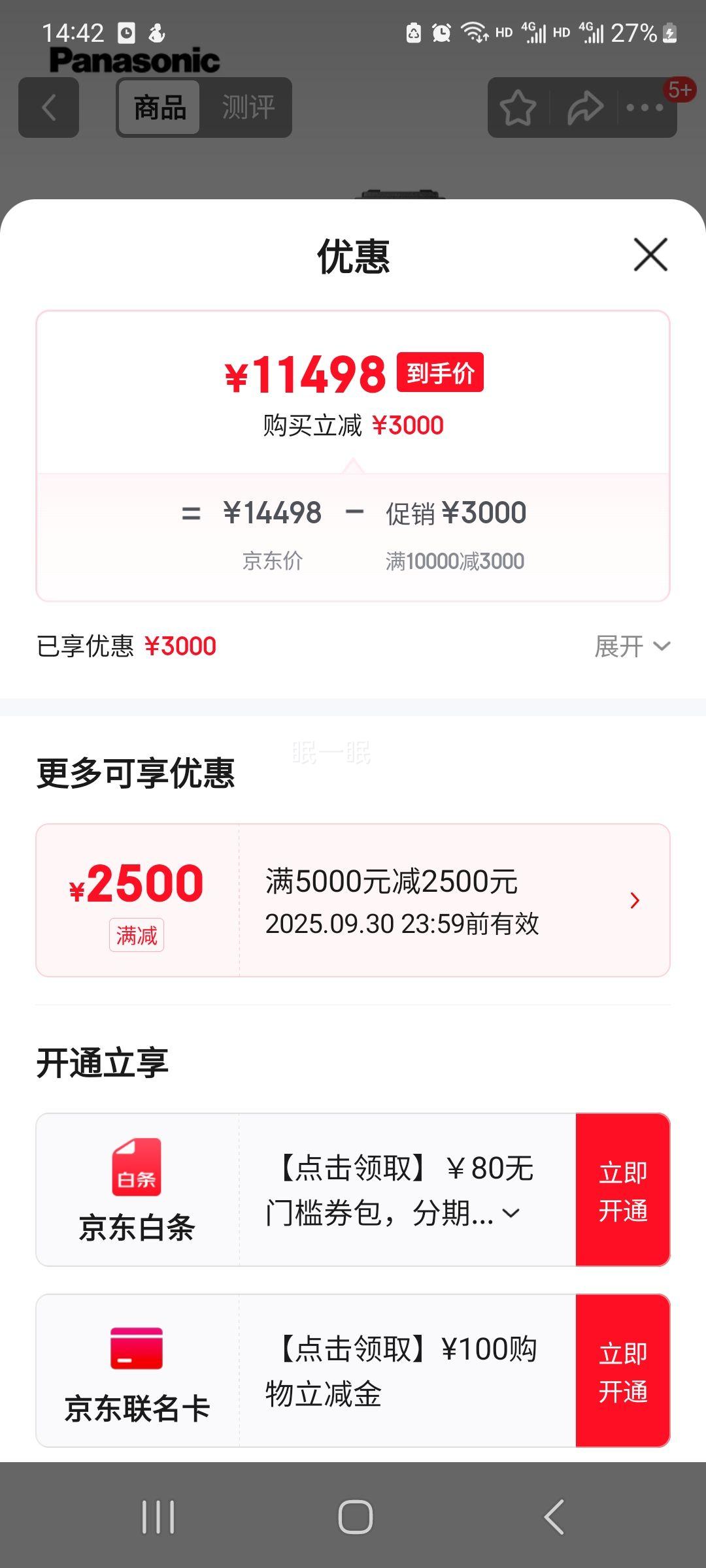The image size is (706, 1568).
Task: Go back using the top-left arrow
Action: (x=49, y=107)
